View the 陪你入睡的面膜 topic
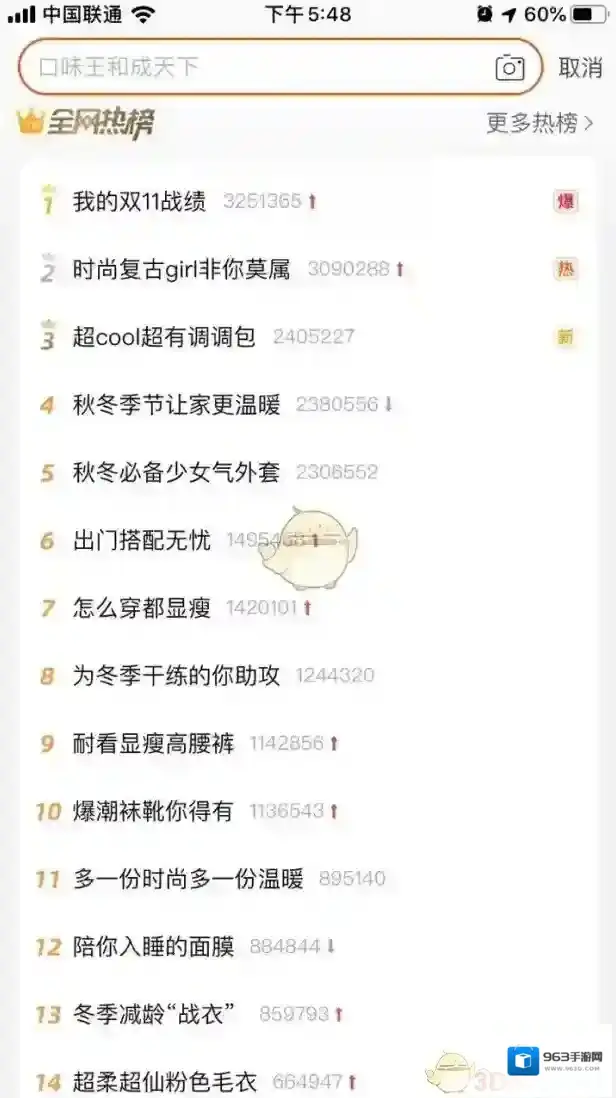Screen dimensions: 616x1098 [153, 946]
